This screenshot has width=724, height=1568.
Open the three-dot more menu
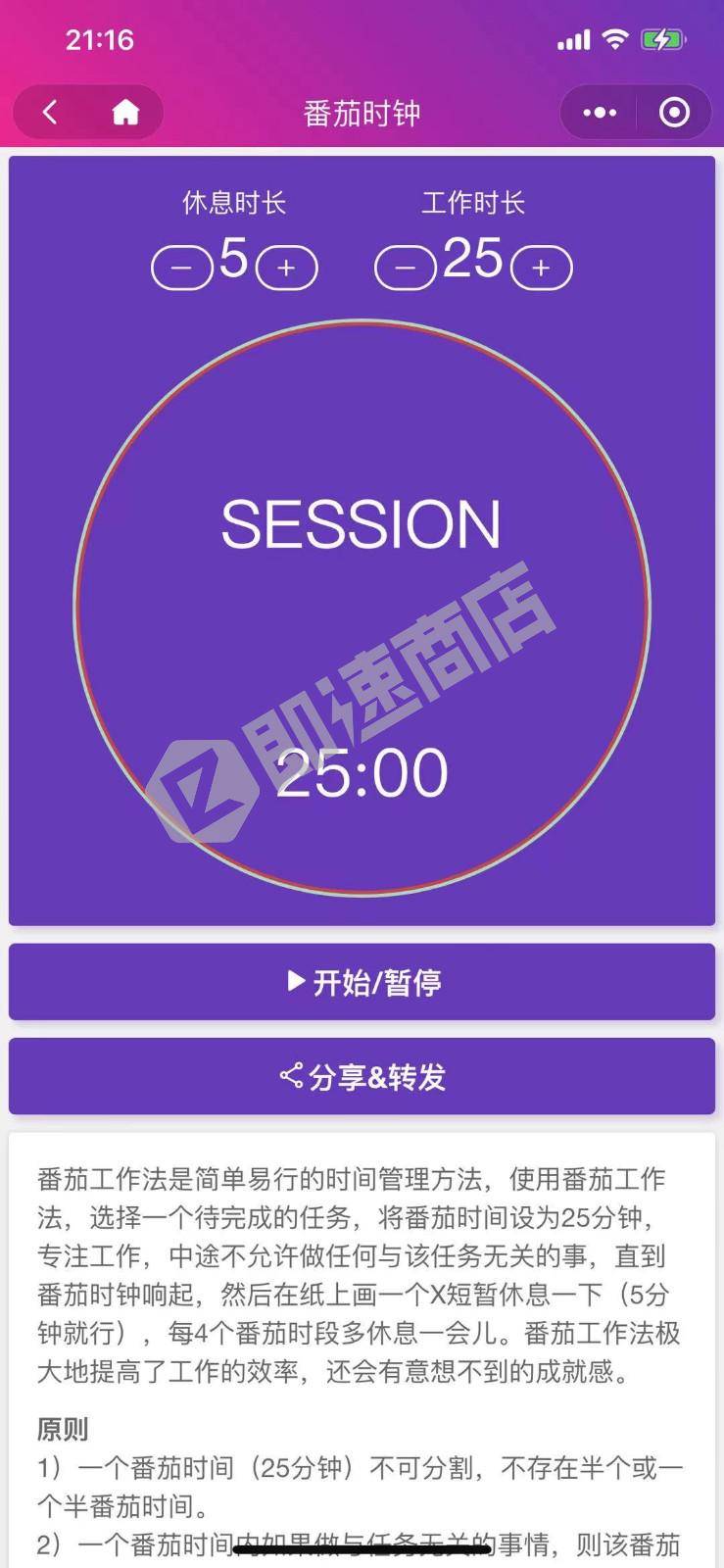[600, 113]
